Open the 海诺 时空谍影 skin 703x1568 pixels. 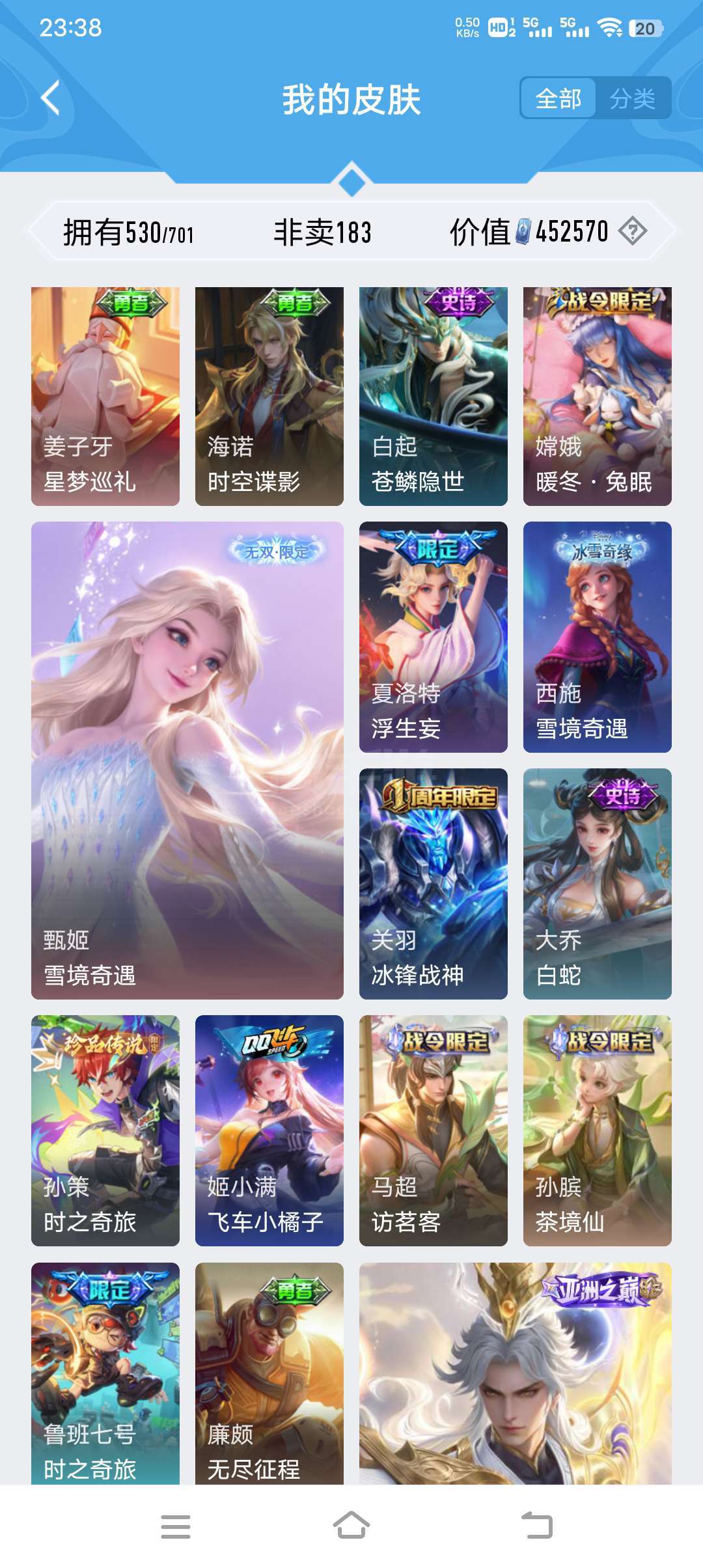[x=269, y=396]
